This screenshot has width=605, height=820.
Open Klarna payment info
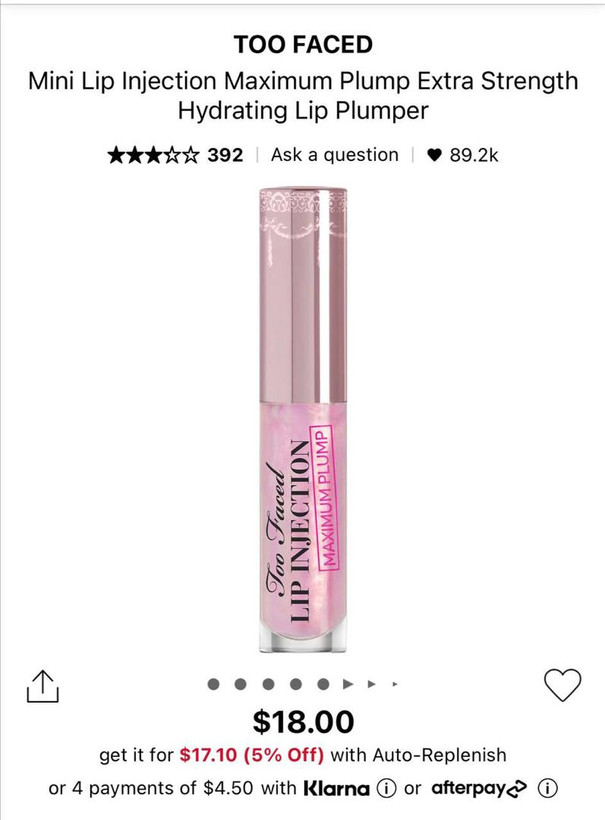click(x=386, y=788)
